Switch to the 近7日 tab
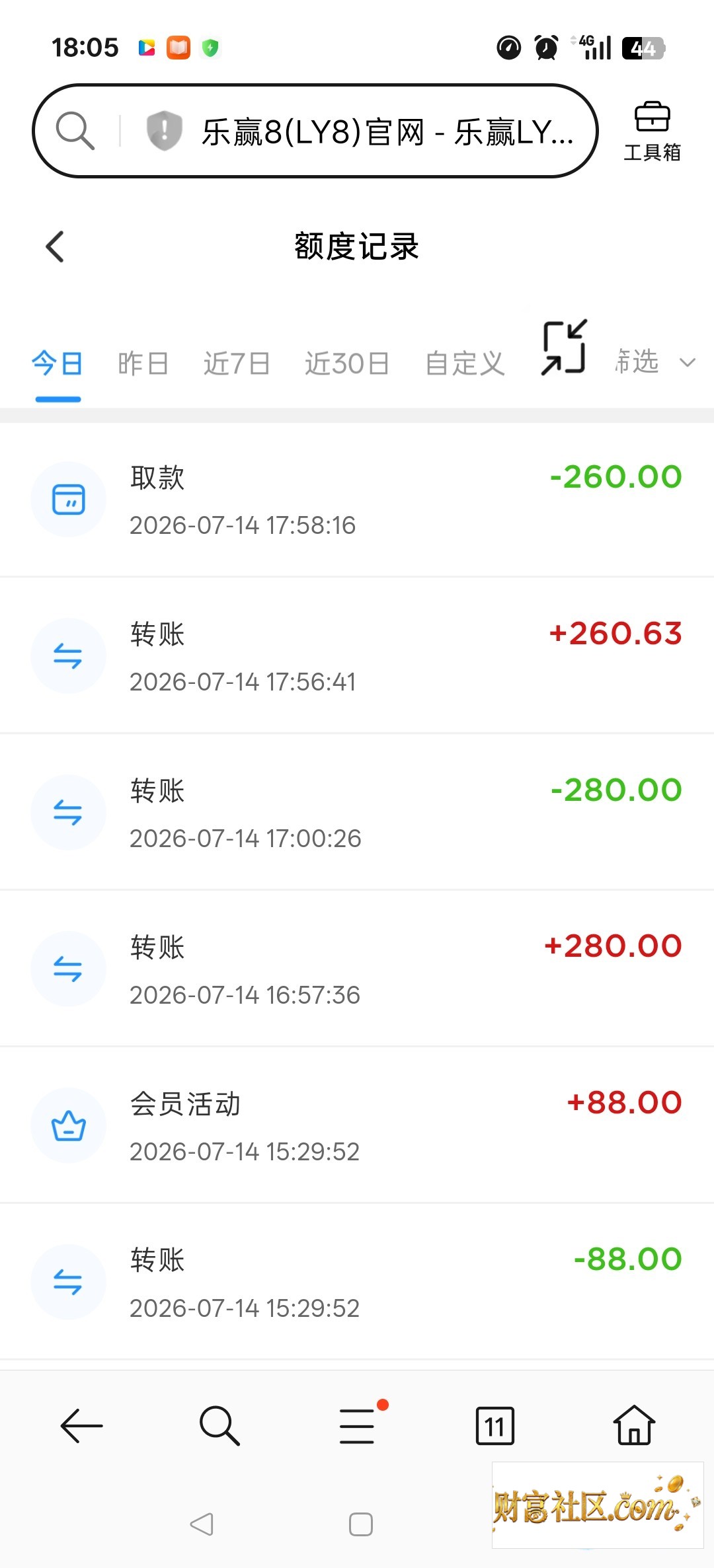 pyautogui.click(x=237, y=363)
